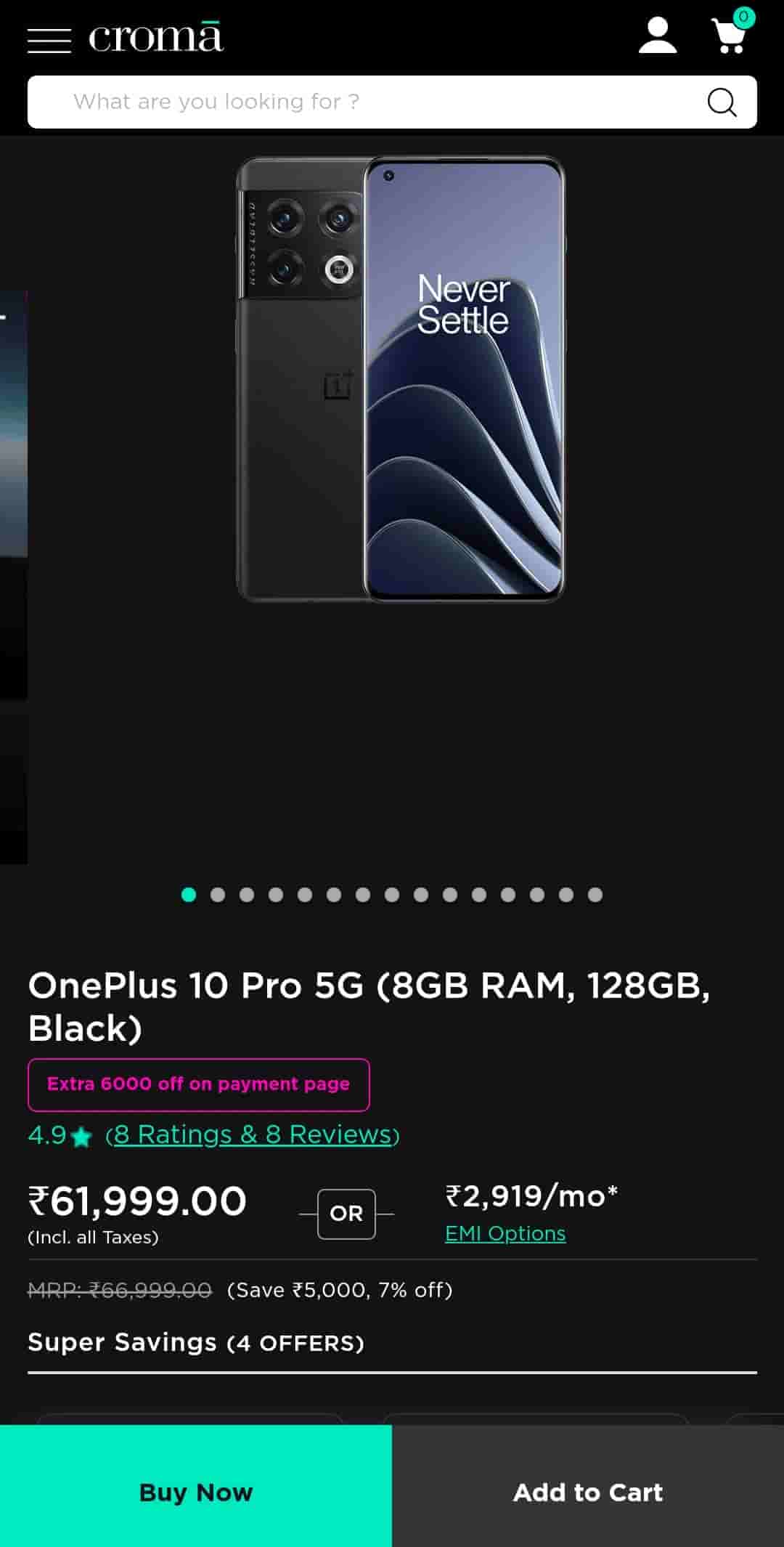Open 8 Ratings & 8 Reviews link
784x1547 pixels.
[x=253, y=1134]
